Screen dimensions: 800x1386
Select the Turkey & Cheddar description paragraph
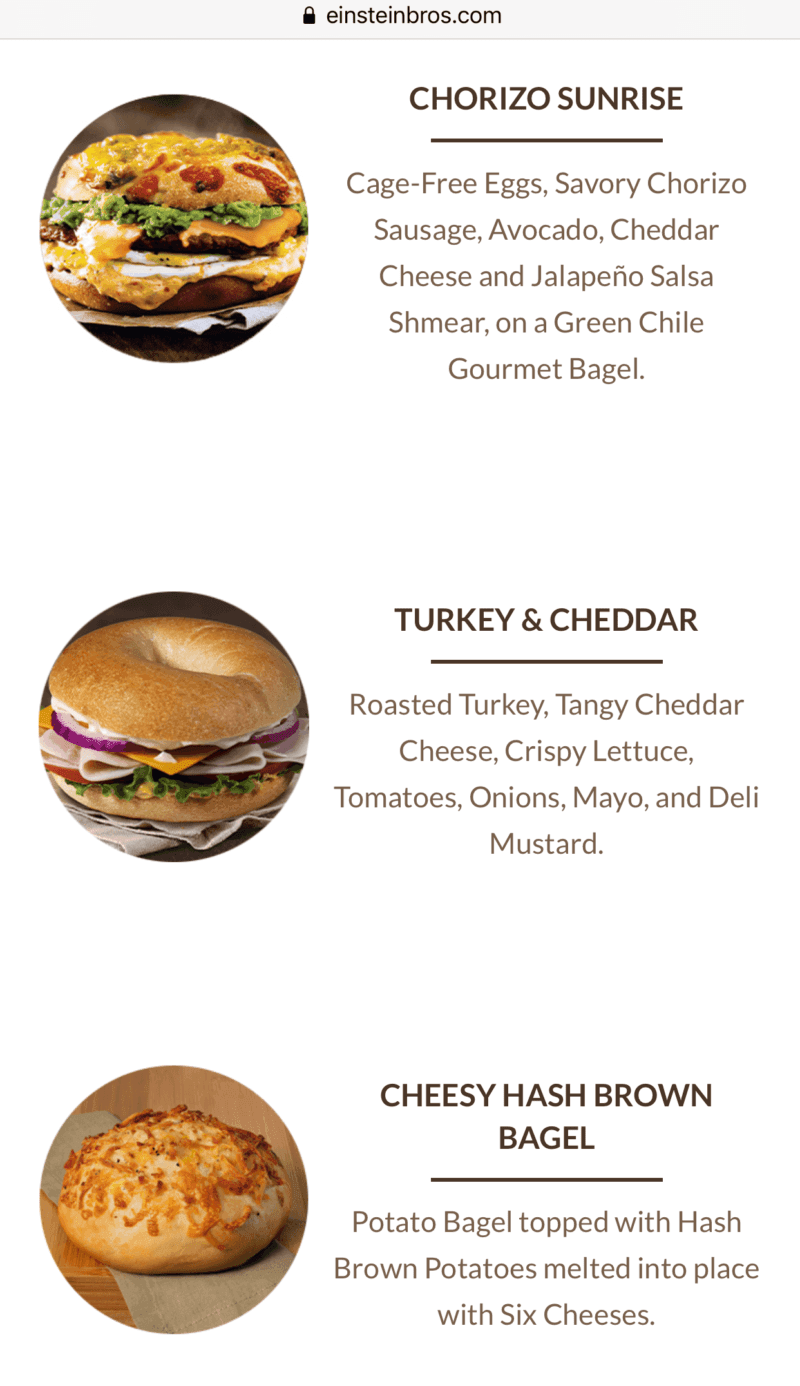click(x=546, y=774)
